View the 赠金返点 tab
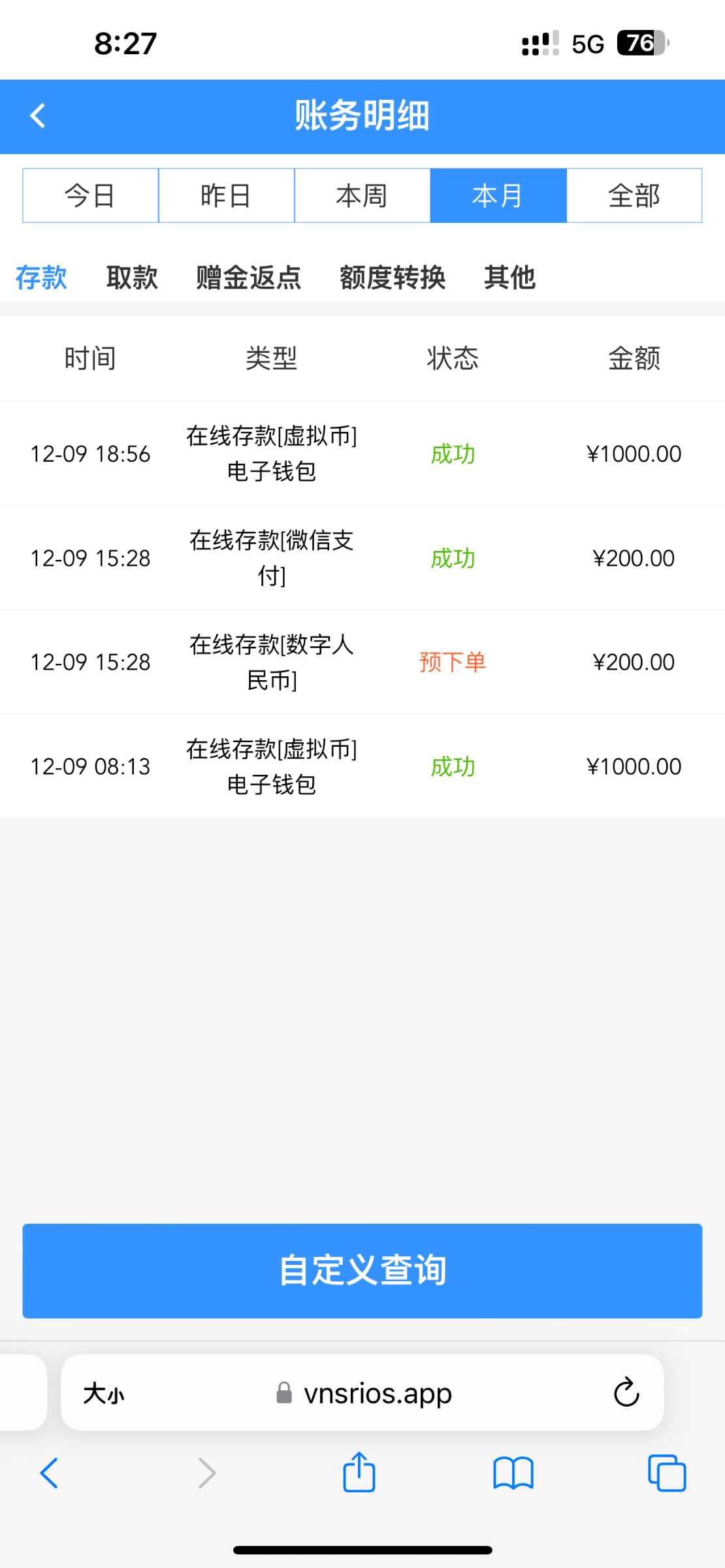This screenshot has height=1568, width=725. (x=249, y=278)
